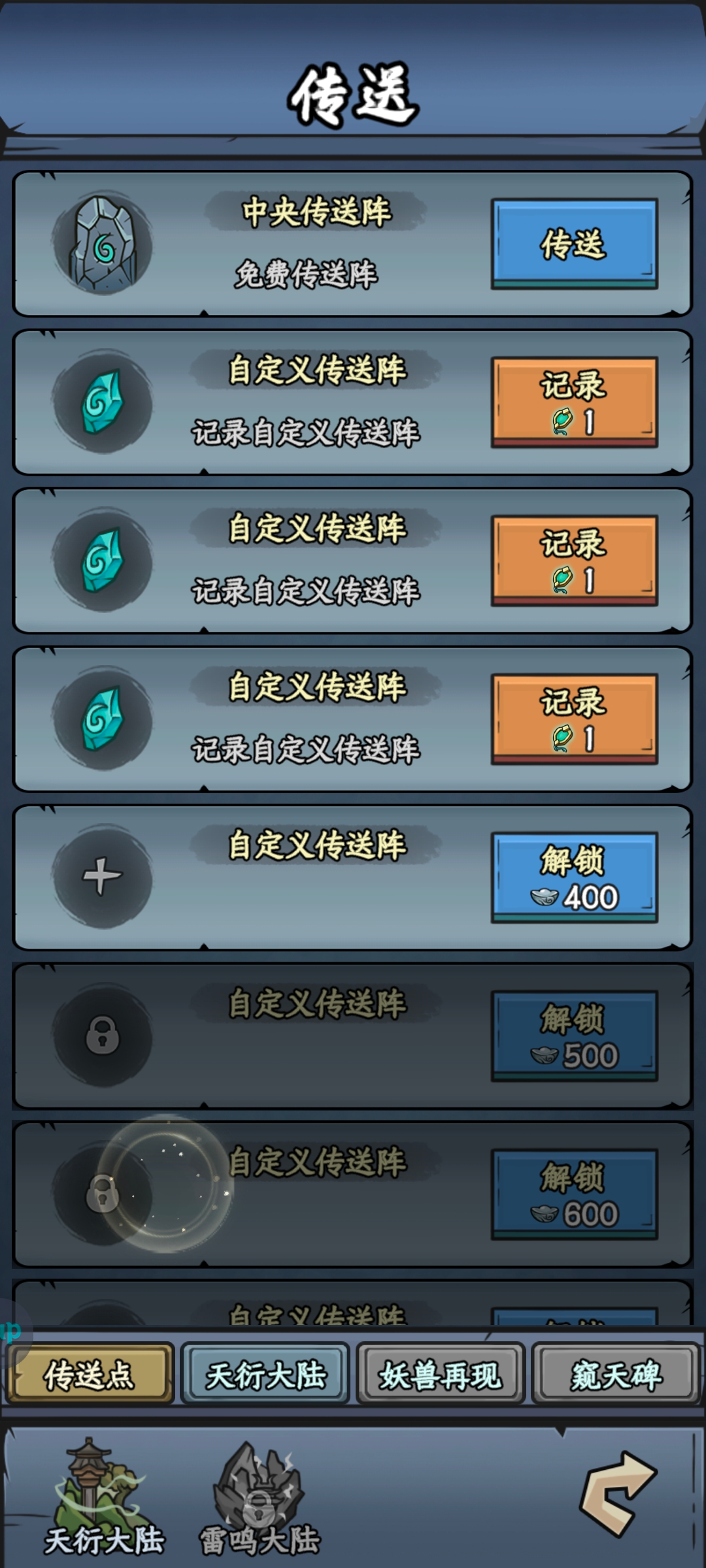
Task: Open the 窥天碑 tab
Action: click(616, 1375)
